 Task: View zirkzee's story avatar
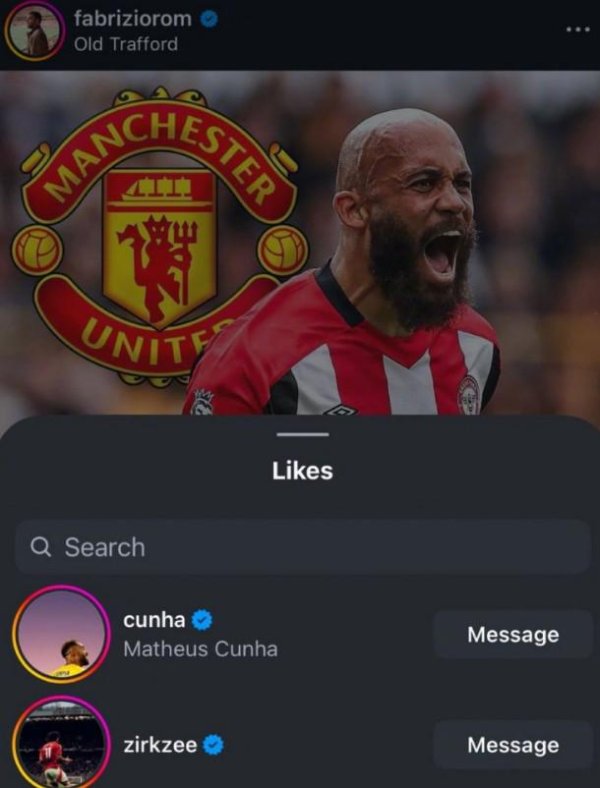coord(61,745)
